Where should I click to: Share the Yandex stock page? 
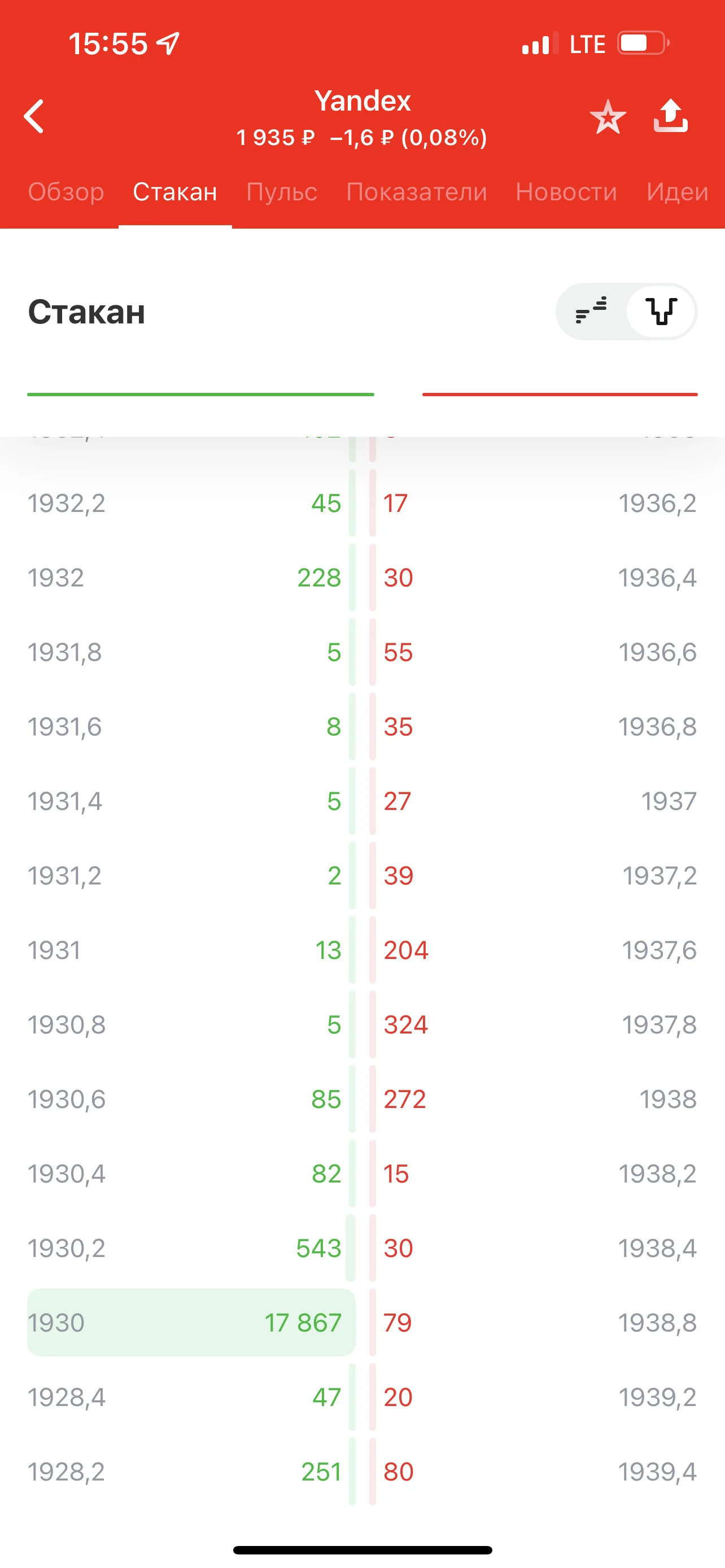(x=670, y=116)
